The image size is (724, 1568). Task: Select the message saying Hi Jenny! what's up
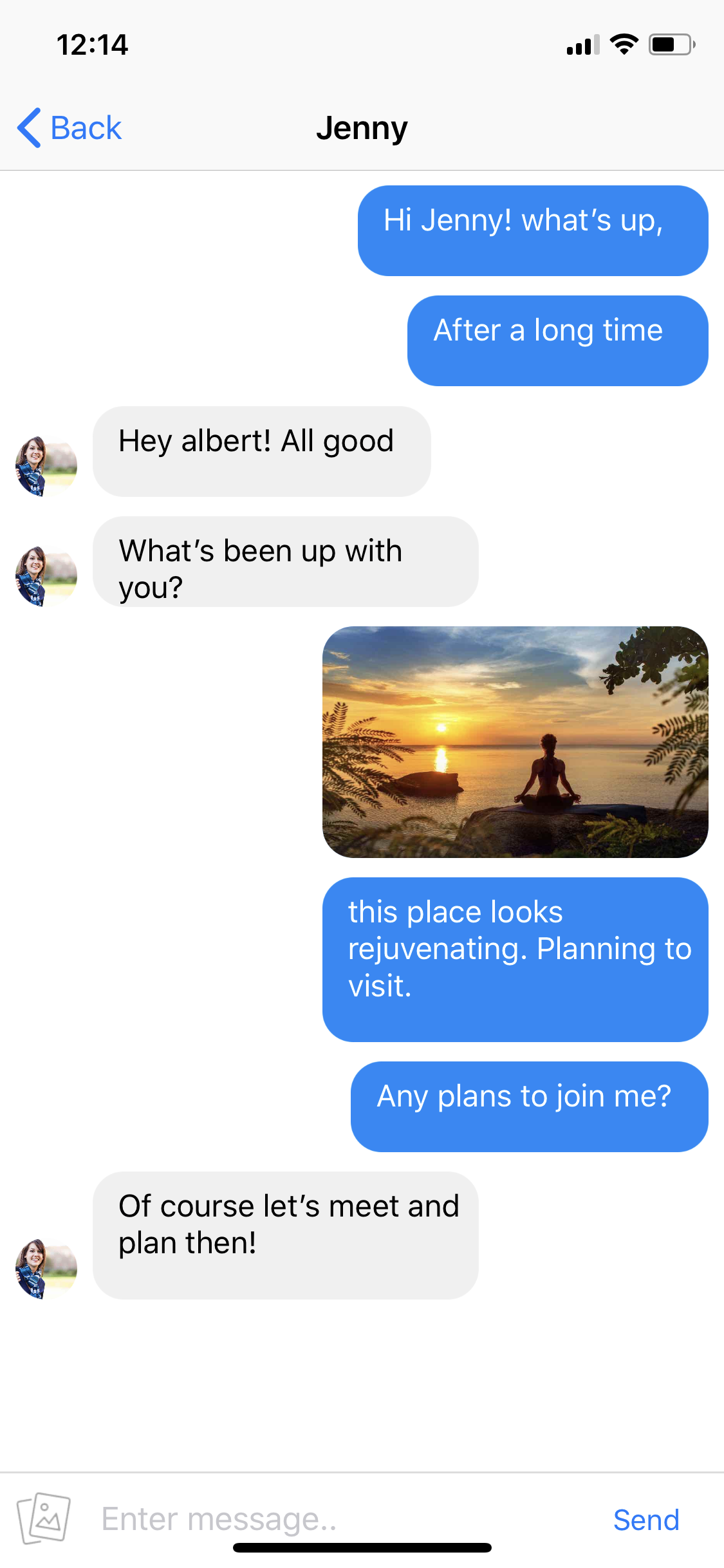(x=532, y=230)
